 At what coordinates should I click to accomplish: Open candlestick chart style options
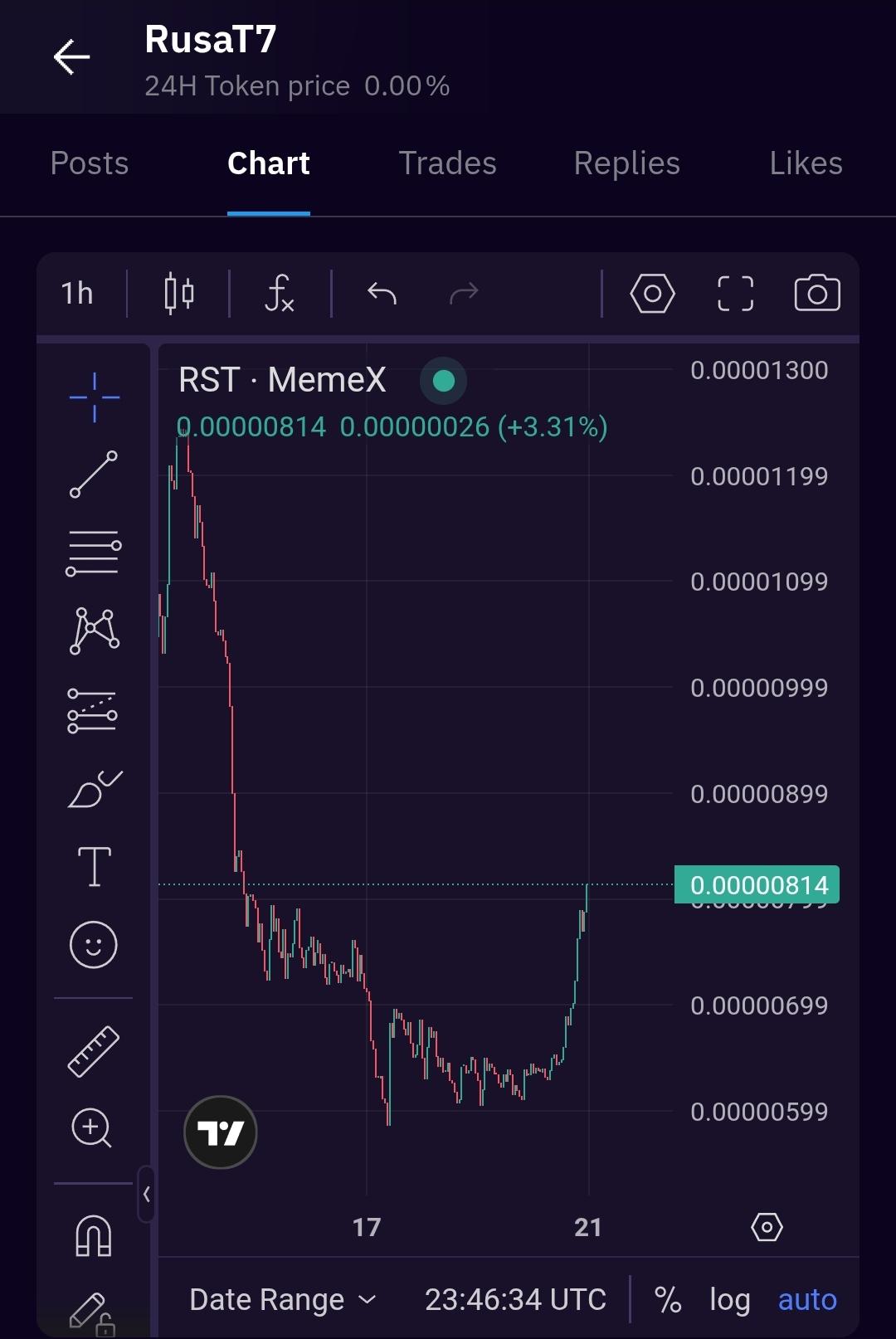coord(179,294)
